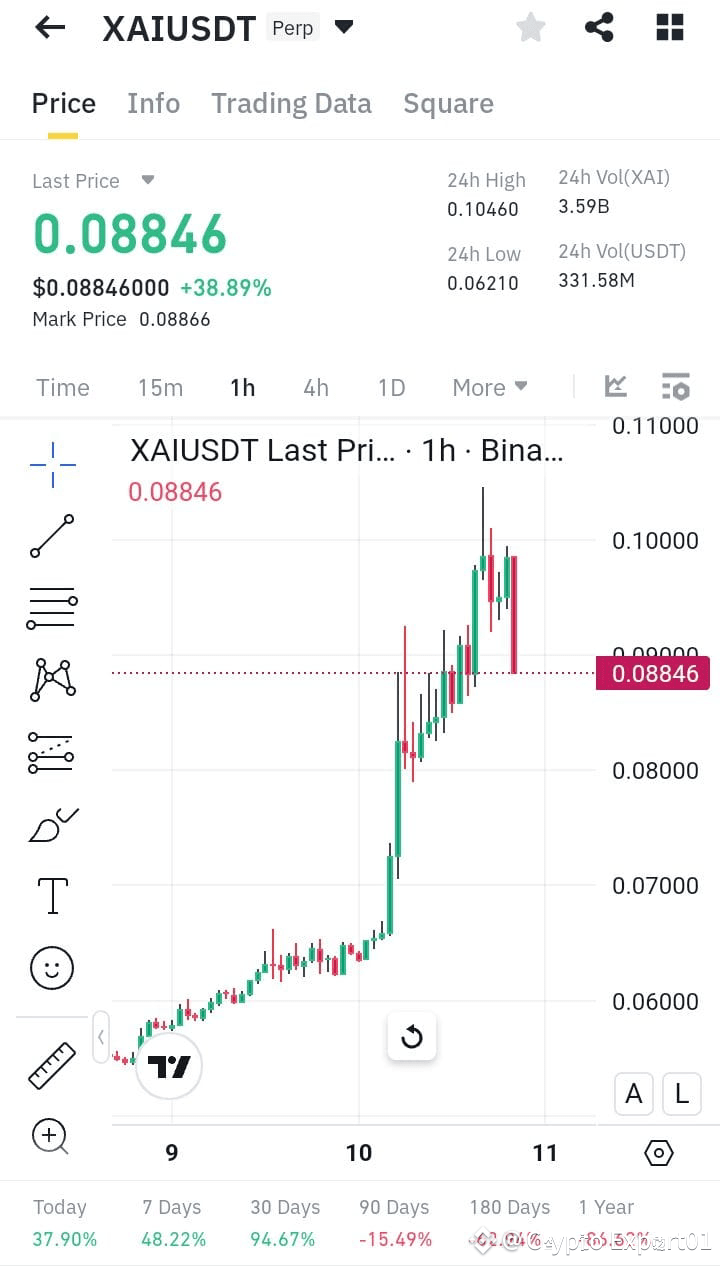Collapse the drawing tools sidebar
Screen dimensions: 720x1266
pos(101,1037)
